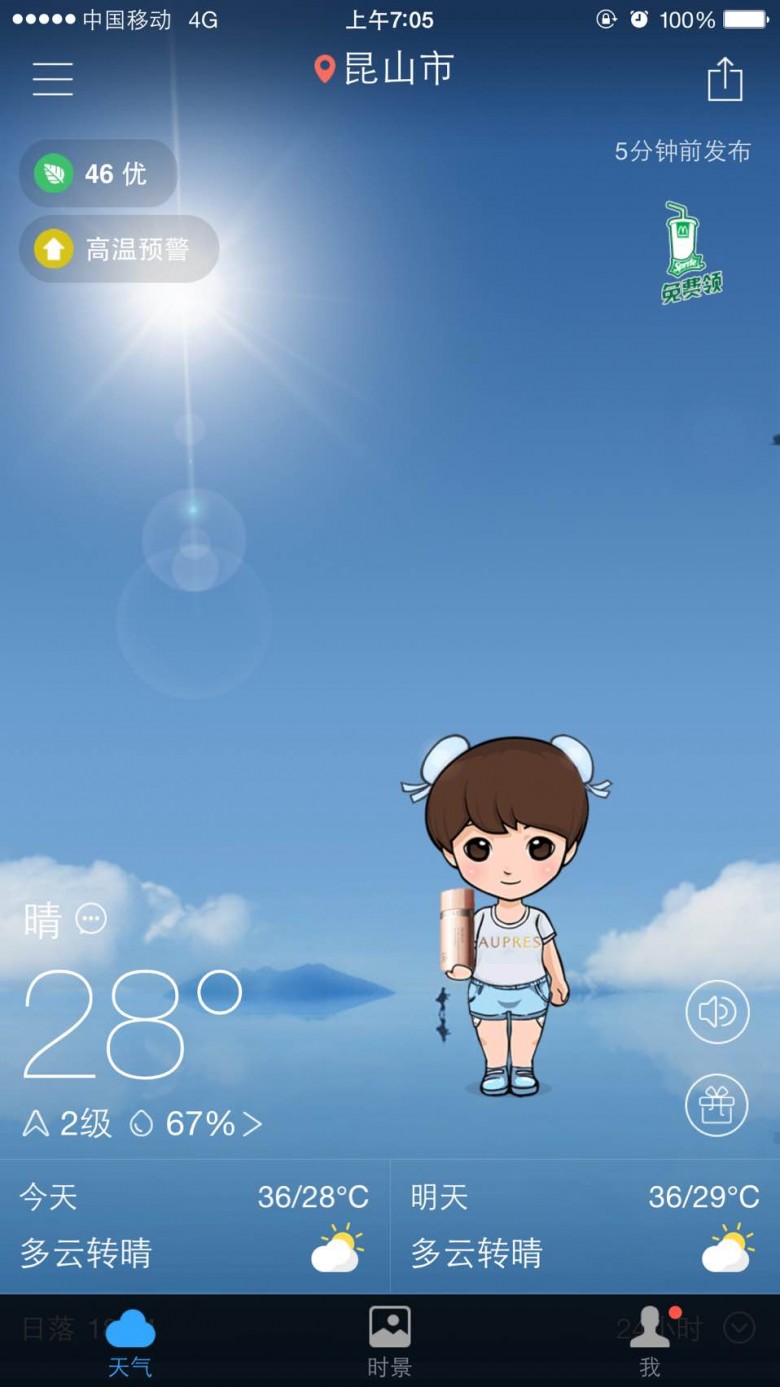View tomorrow's 36/29°C forecast card
The image size is (780, 1387).
(x=585, y=1226)
